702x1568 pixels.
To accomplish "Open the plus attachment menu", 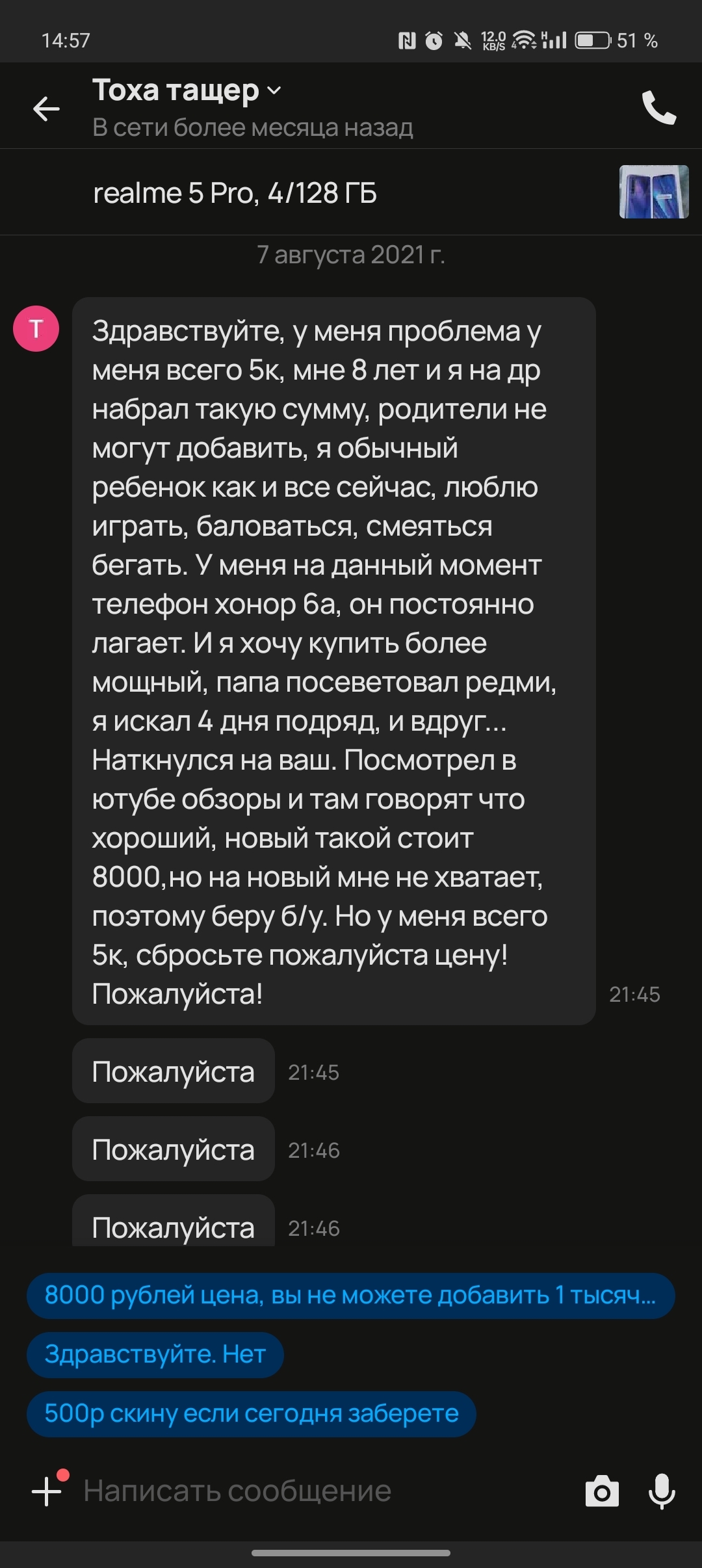I will pos(47,1491).
